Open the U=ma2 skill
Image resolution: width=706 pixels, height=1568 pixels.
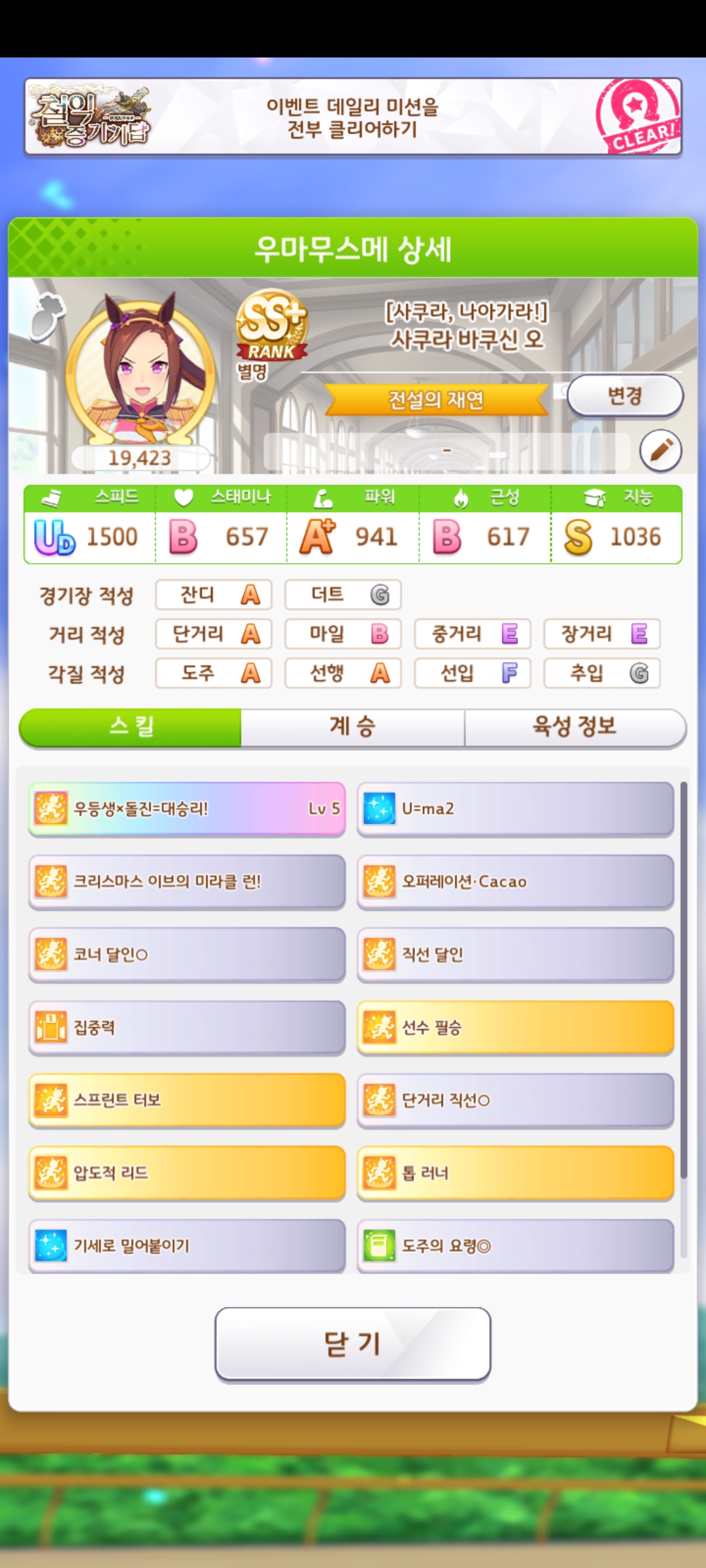coord(515,809)
